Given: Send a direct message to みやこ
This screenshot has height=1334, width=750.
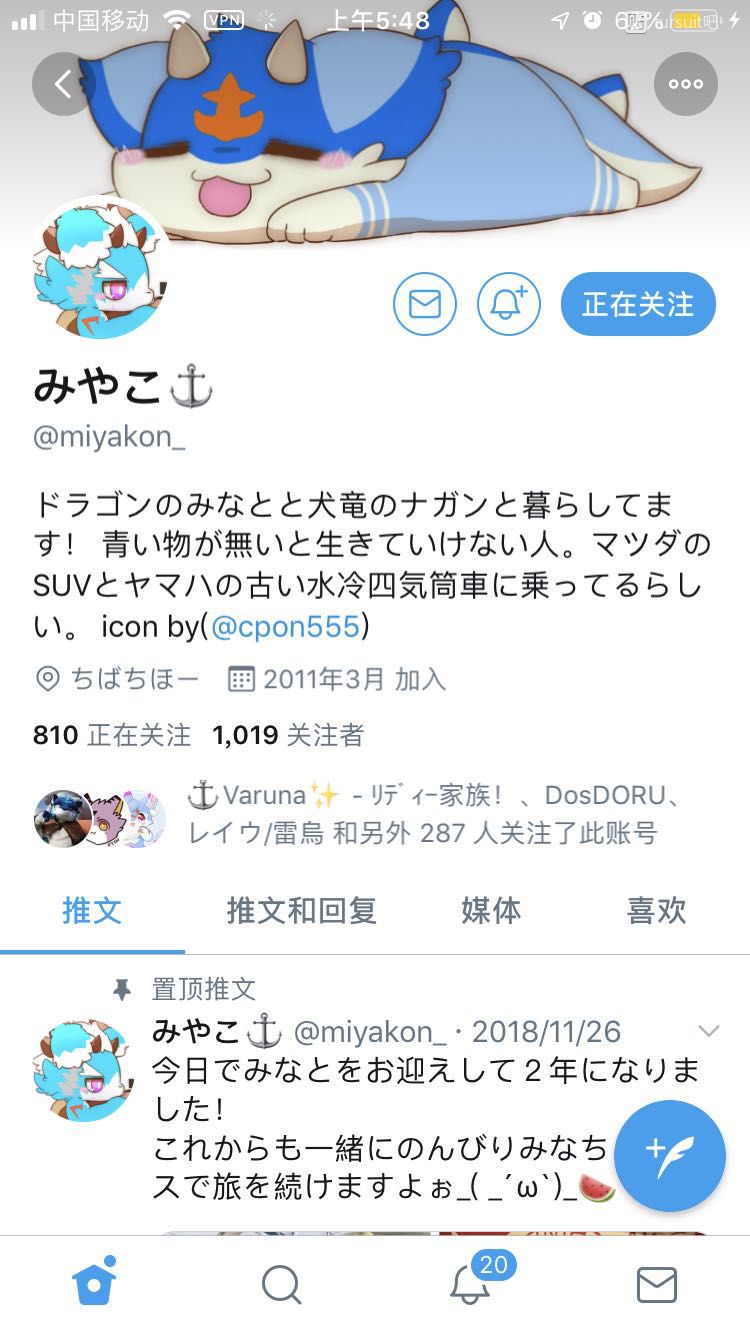Looking at the screenshot, I should coord(425,304).
